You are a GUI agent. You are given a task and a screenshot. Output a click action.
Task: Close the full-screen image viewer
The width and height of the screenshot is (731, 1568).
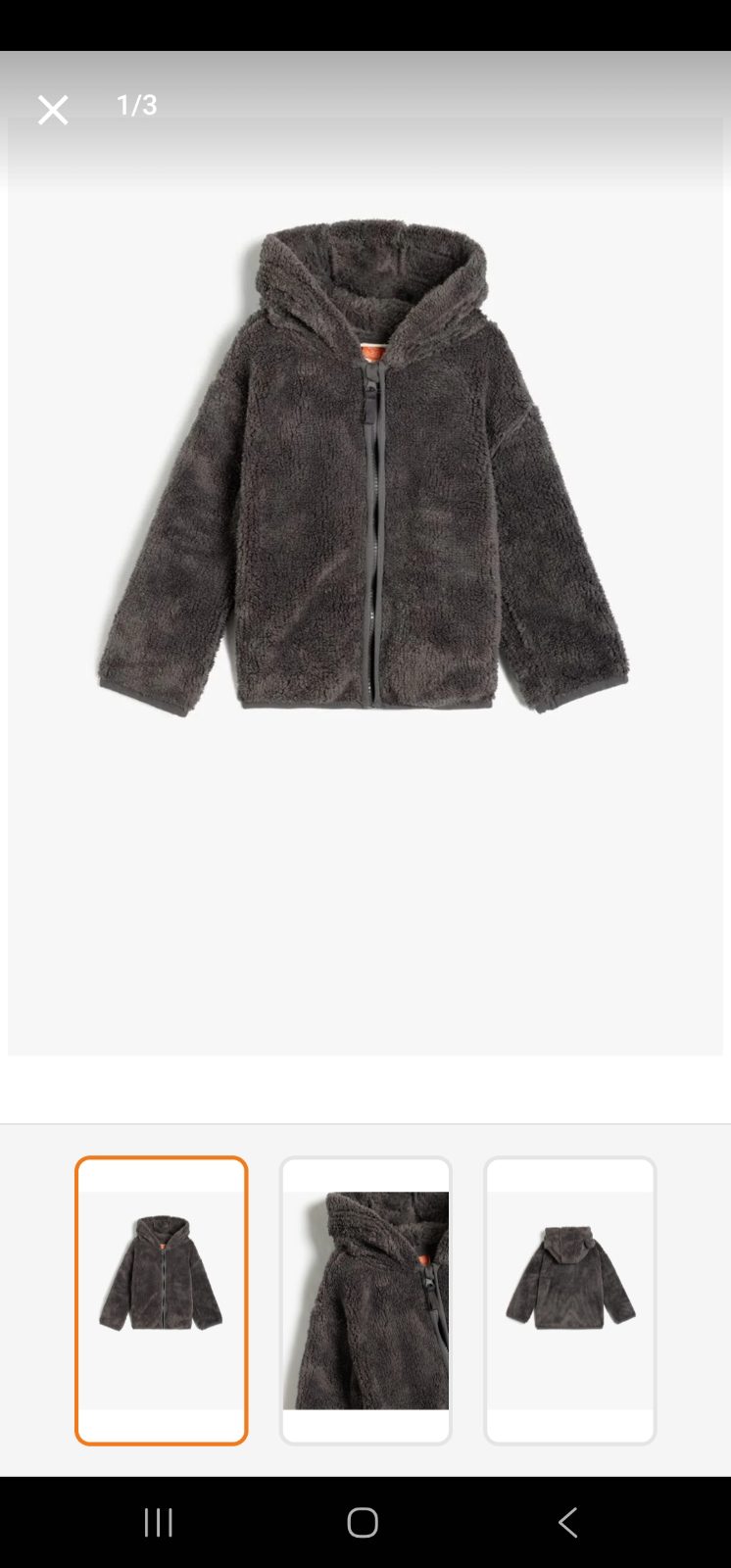(53, 110)
